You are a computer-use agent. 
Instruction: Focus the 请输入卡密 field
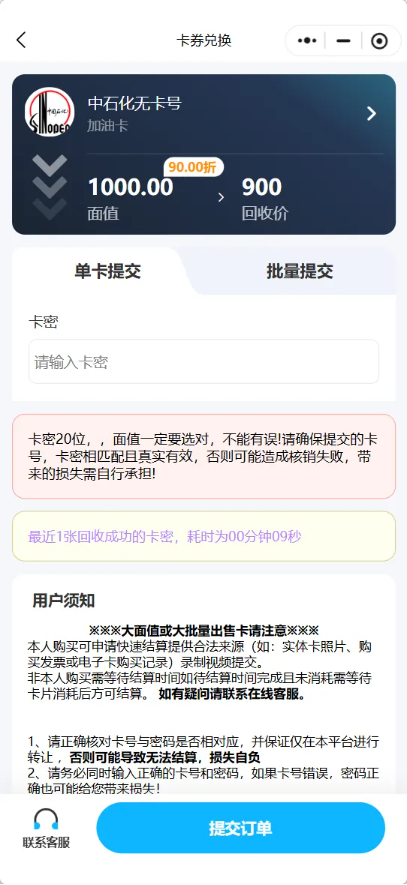point(204,362)
